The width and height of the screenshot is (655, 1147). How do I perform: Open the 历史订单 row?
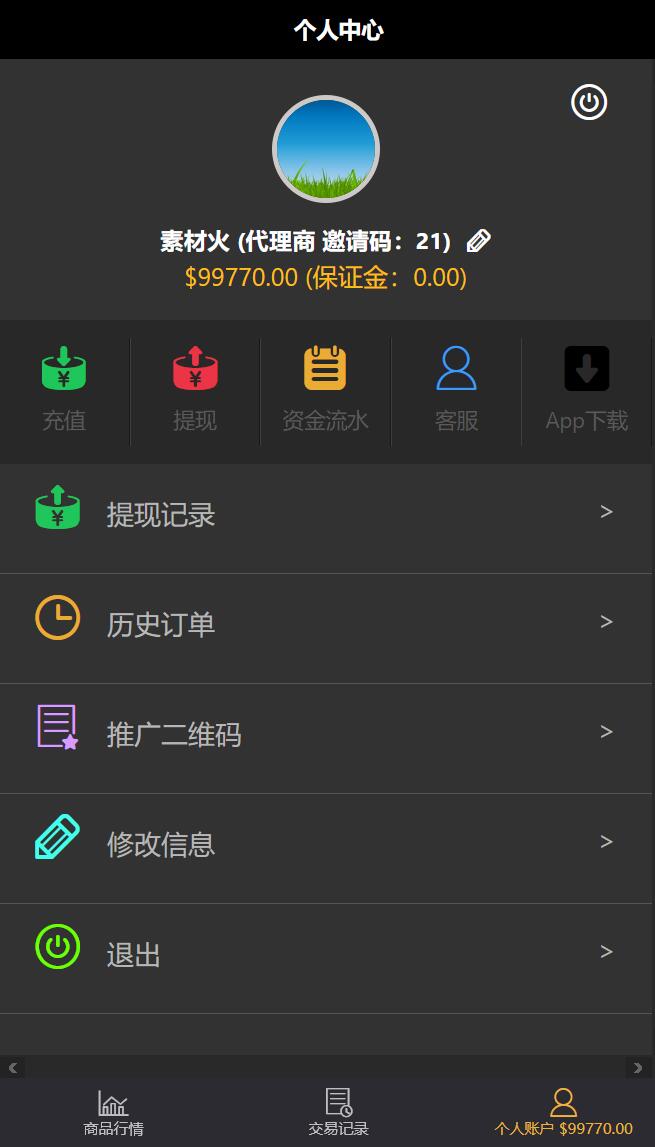[x=326, y=625]
